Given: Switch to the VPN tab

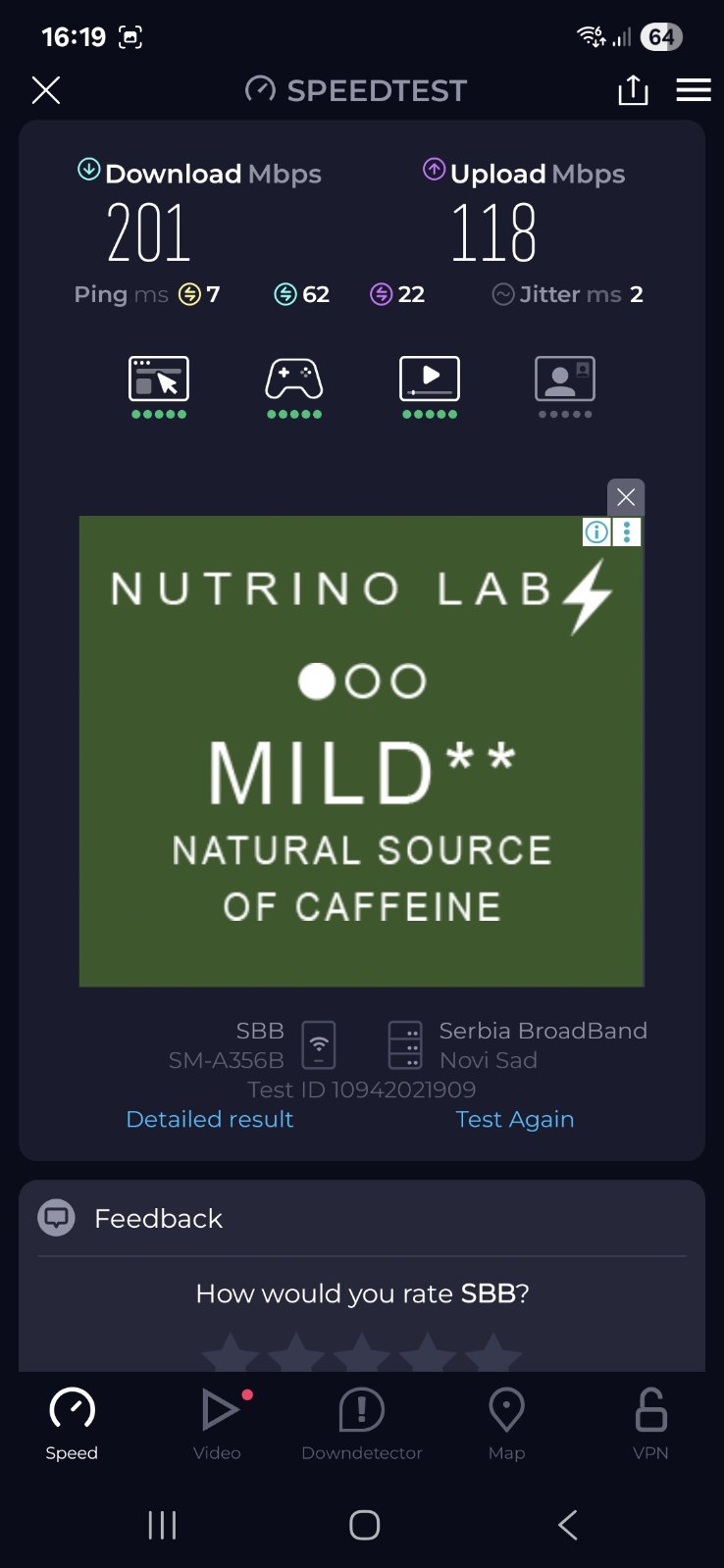Looking at the screenshot, I should 650,1423.
